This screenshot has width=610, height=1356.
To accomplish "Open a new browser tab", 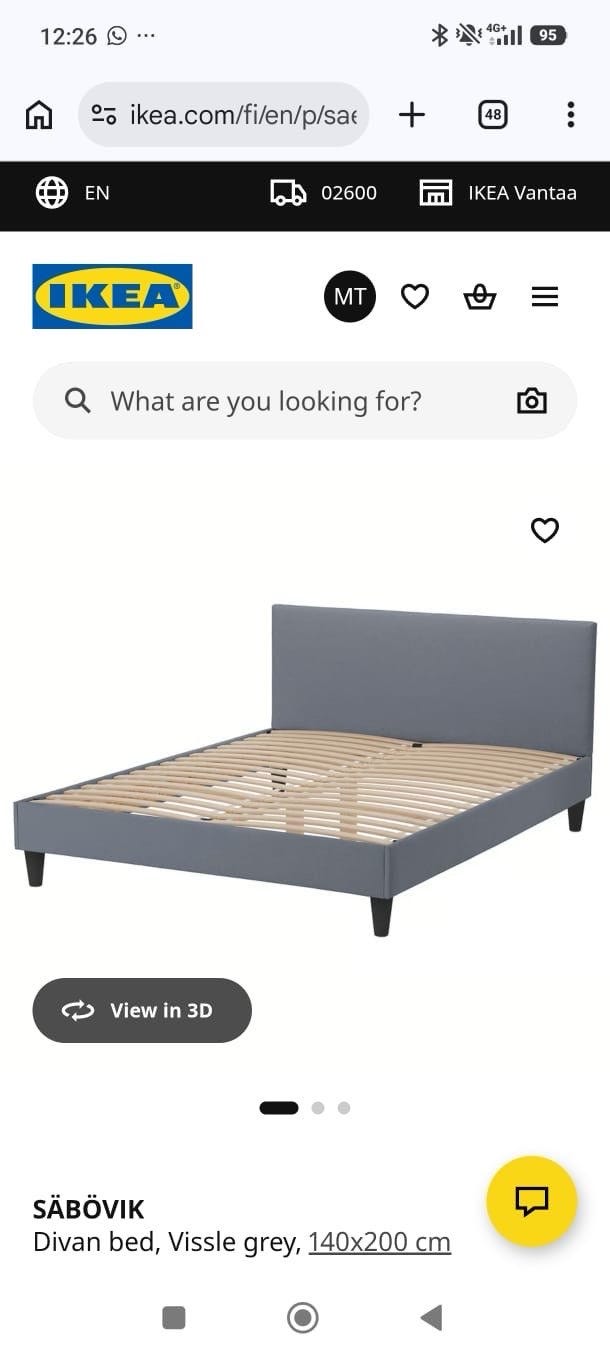I will pyautogui.click(x=411, y=115).
